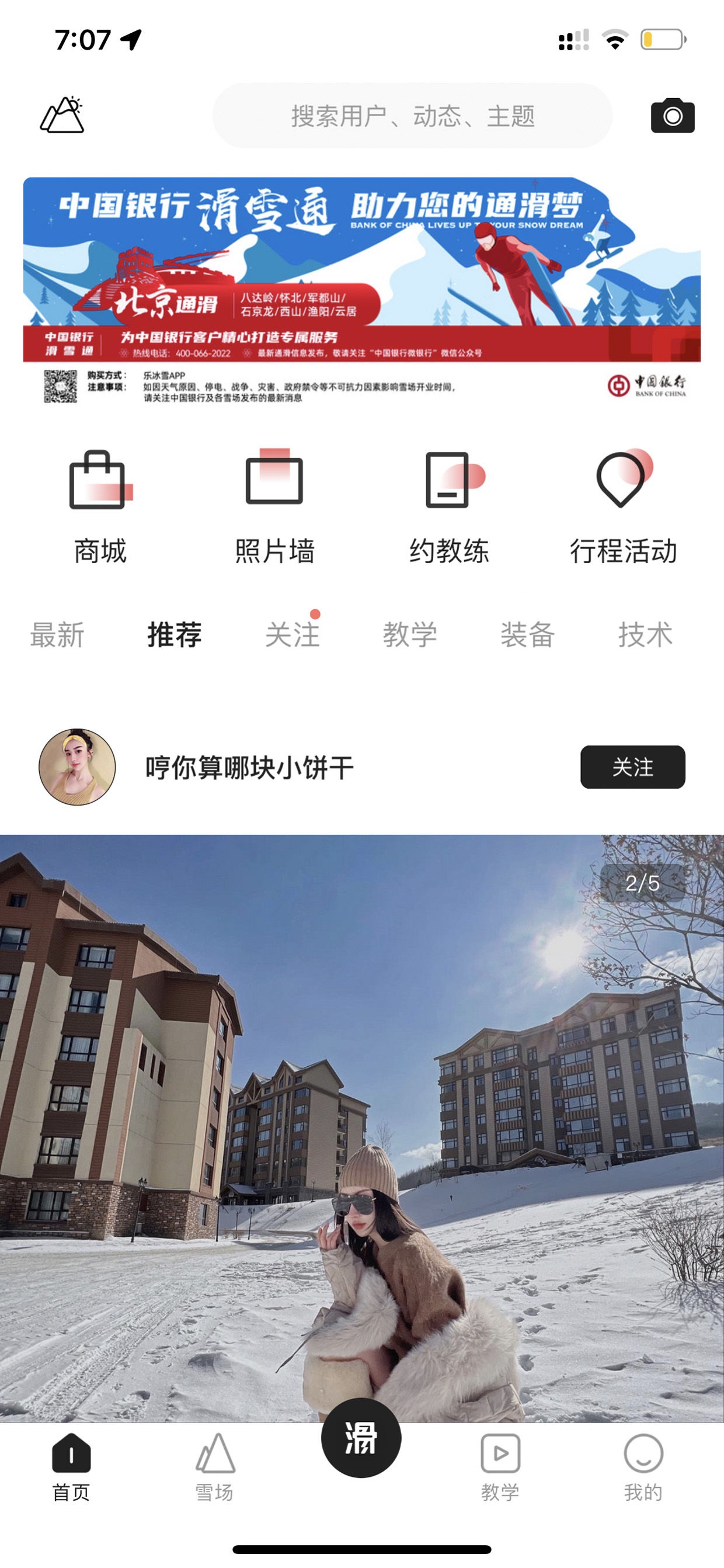The height and width of the screenshot is (1568, 724).
Task: Open the camera icon
Action: 672,116
